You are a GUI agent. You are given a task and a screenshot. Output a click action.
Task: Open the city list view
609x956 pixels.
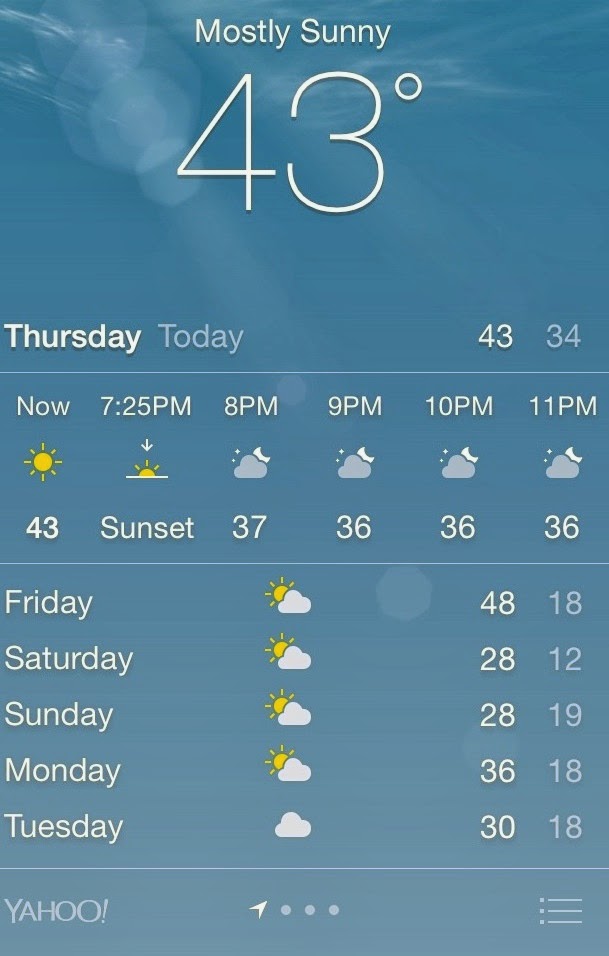point(560,910)
